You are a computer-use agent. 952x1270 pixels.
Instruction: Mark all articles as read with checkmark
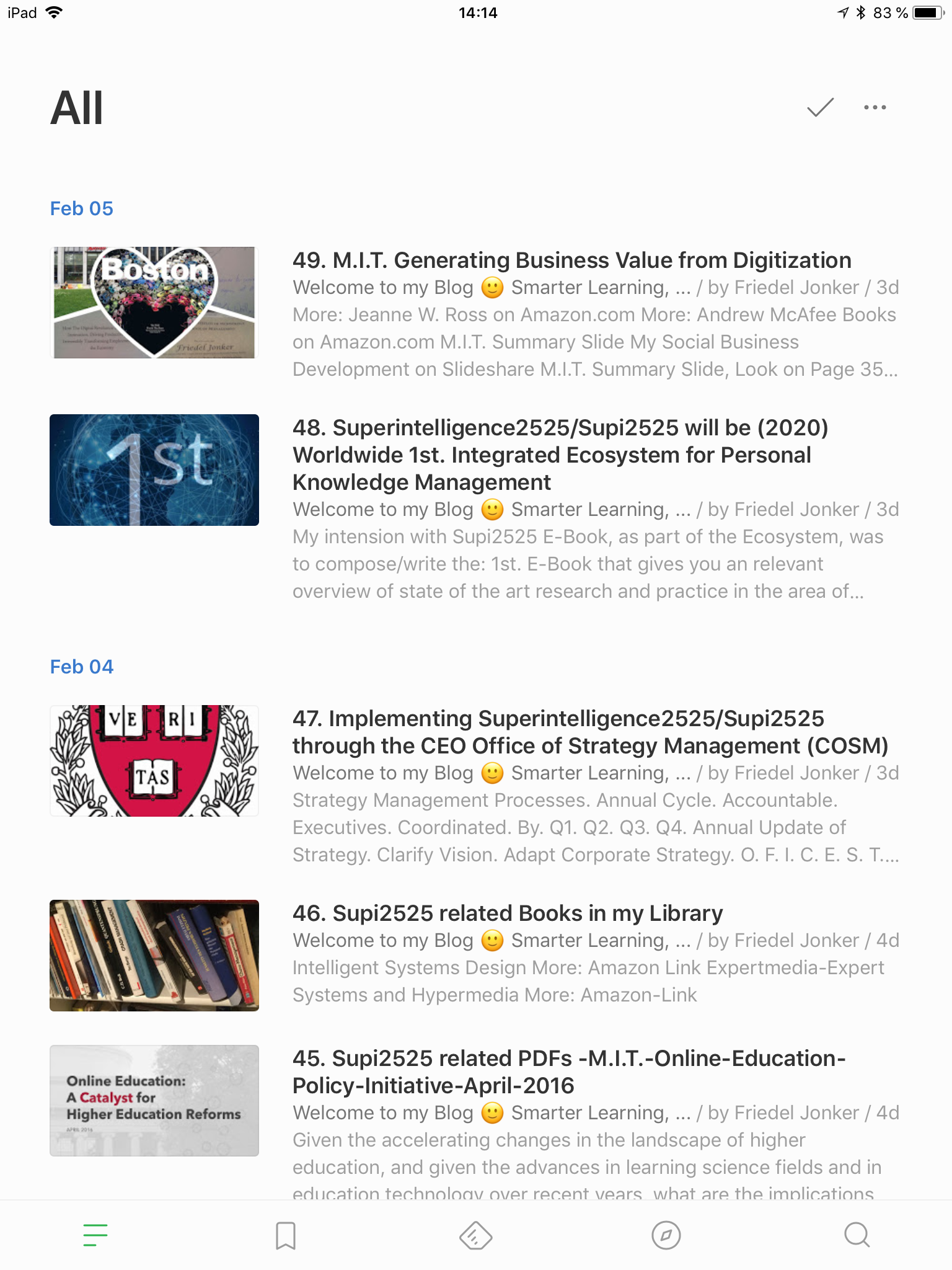point(819,108)
